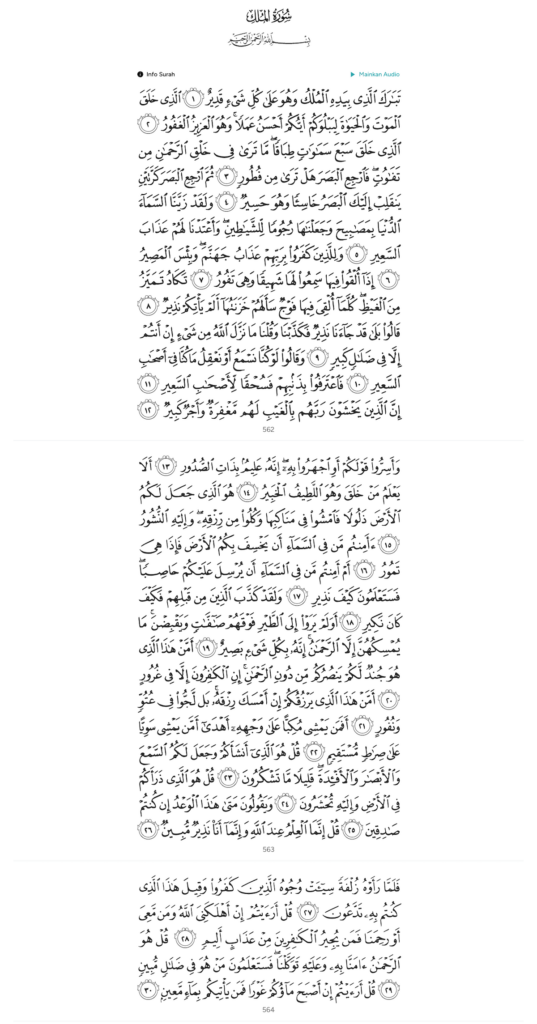537x1024 pixels.
Task: Open the Info Surah details
Action: coord(156,74)
